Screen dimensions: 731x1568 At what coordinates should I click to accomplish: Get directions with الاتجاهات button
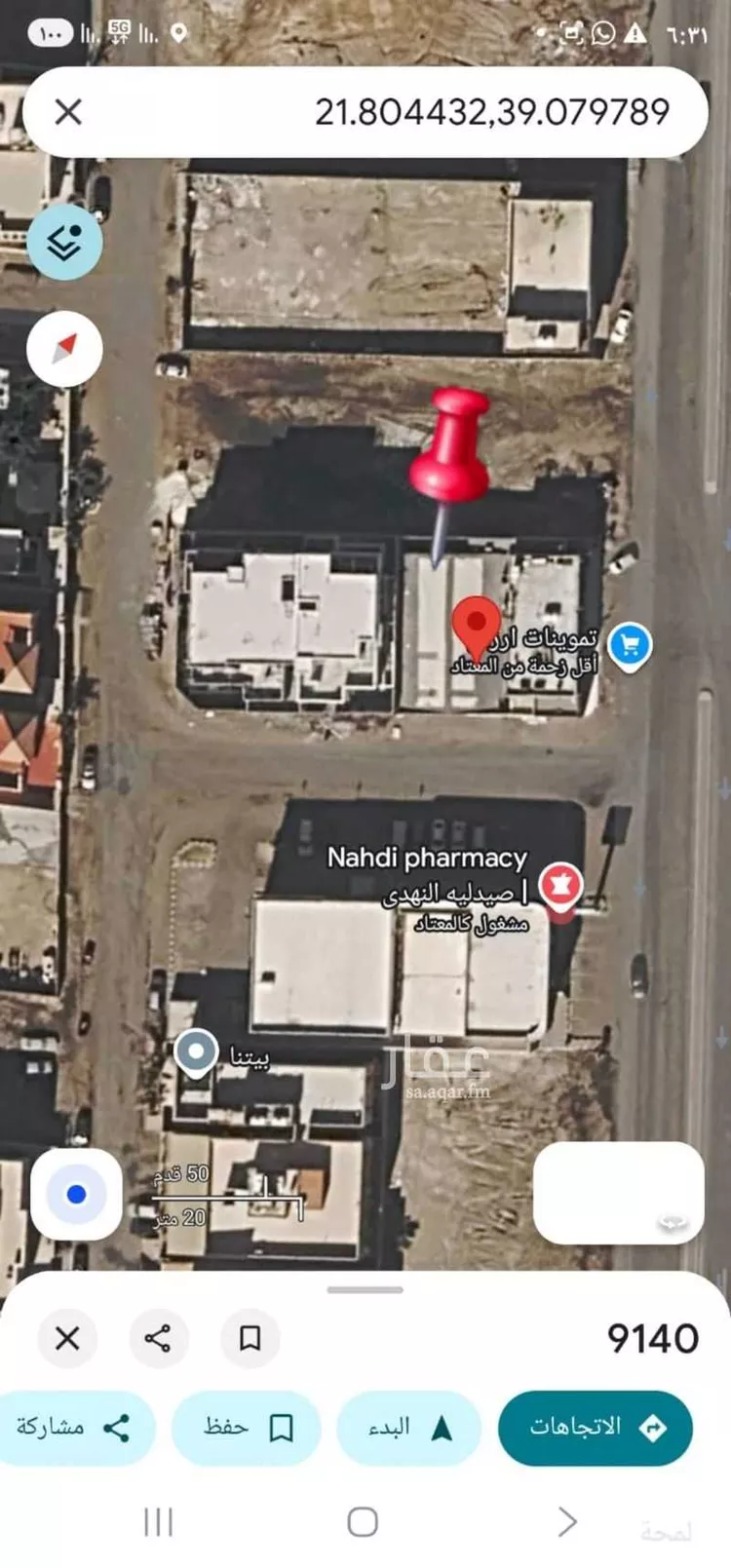coord(596,1428)
